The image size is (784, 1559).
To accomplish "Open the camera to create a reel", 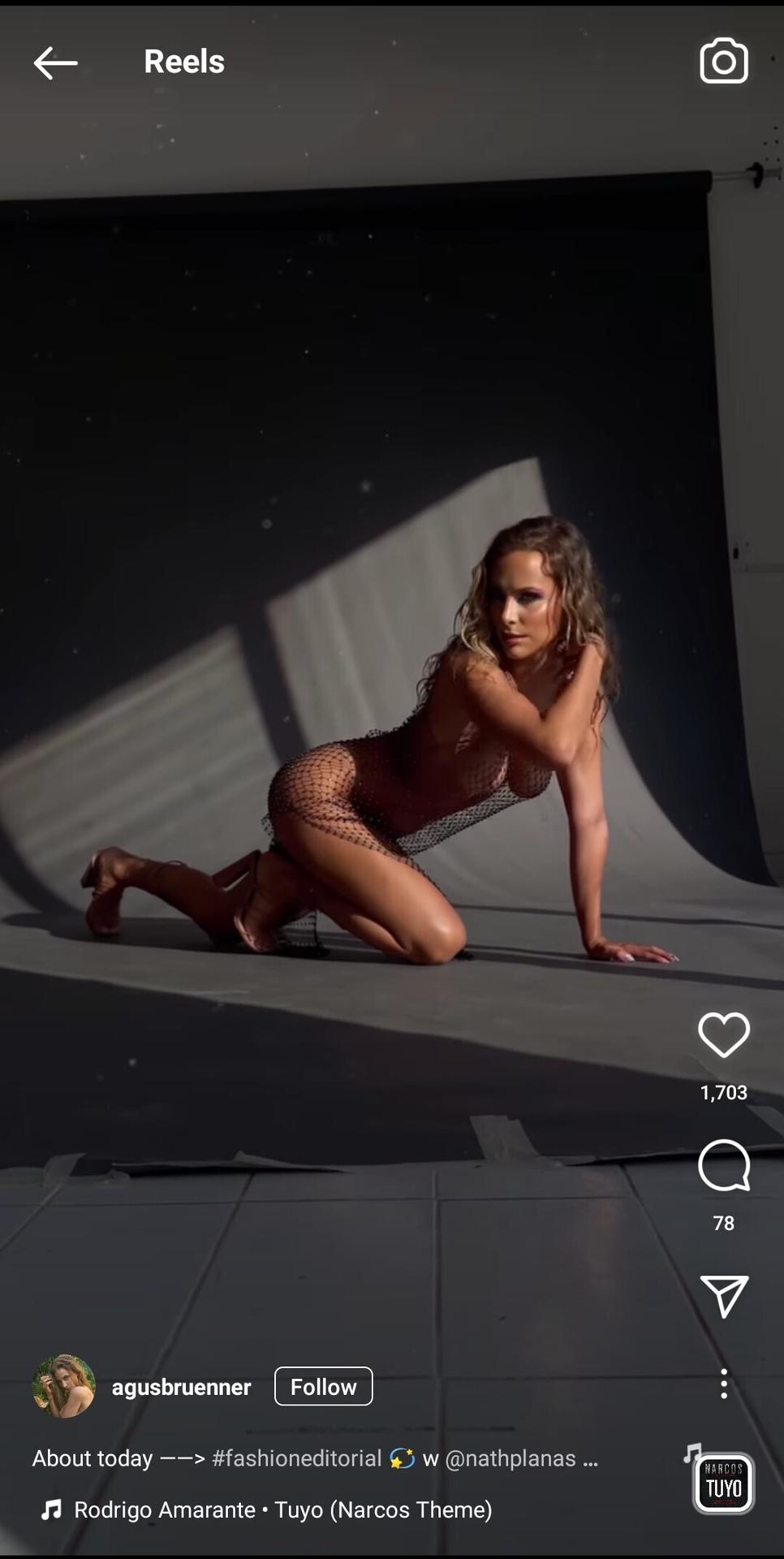I will (x=723, y=61).
